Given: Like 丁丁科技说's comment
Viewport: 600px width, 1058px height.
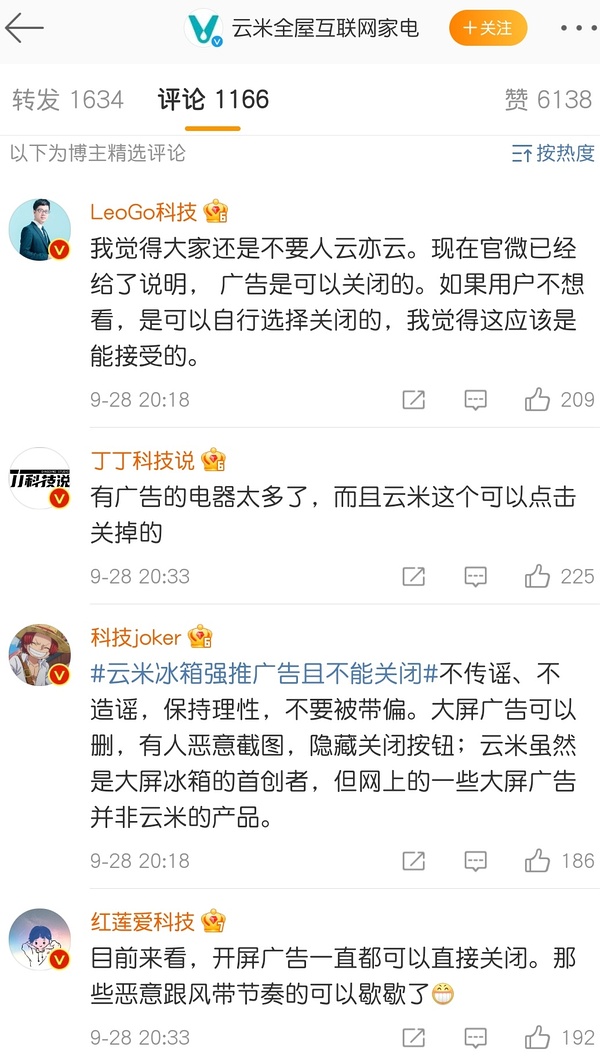Looking at the screenshot, I should click(538, 575).
